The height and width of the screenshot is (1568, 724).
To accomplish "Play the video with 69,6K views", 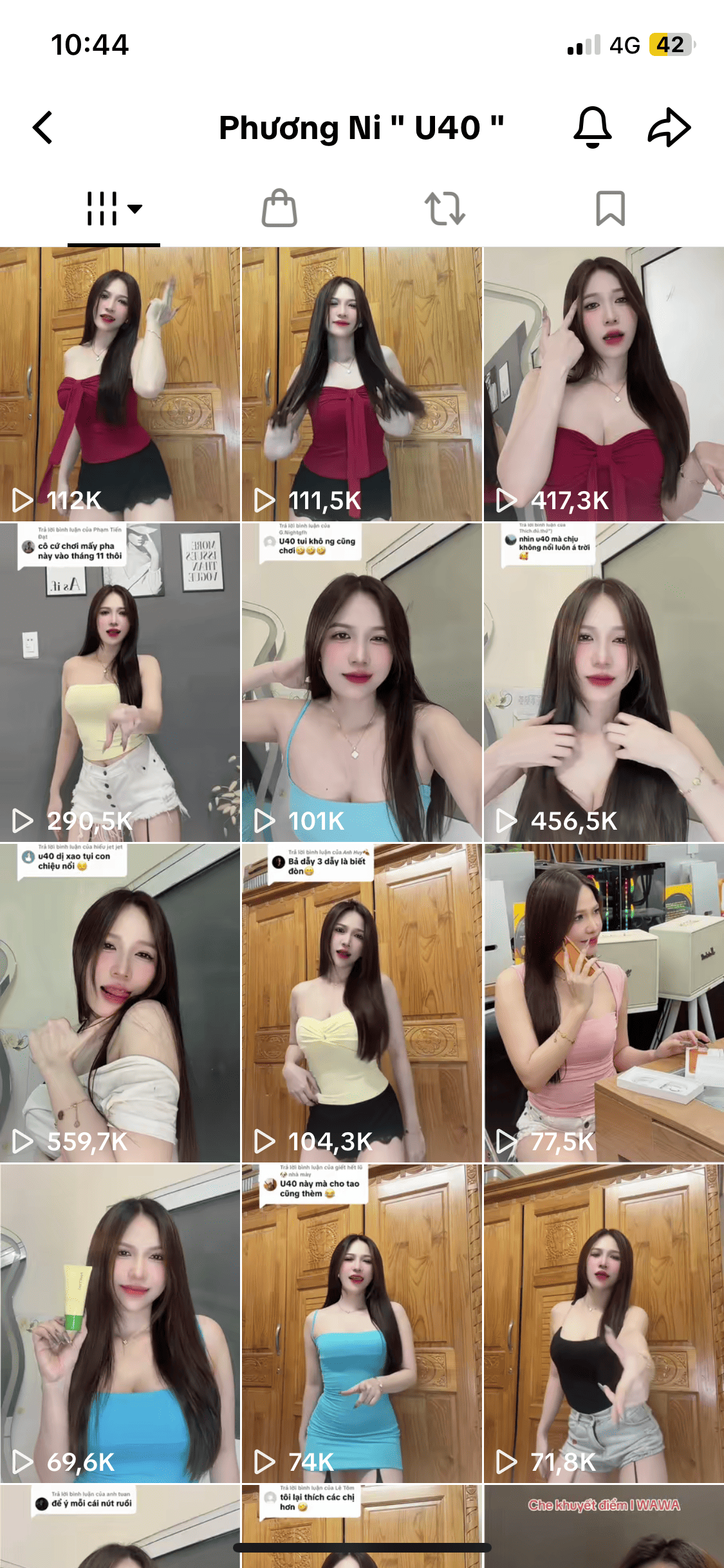I will (x=120, y=1323).
